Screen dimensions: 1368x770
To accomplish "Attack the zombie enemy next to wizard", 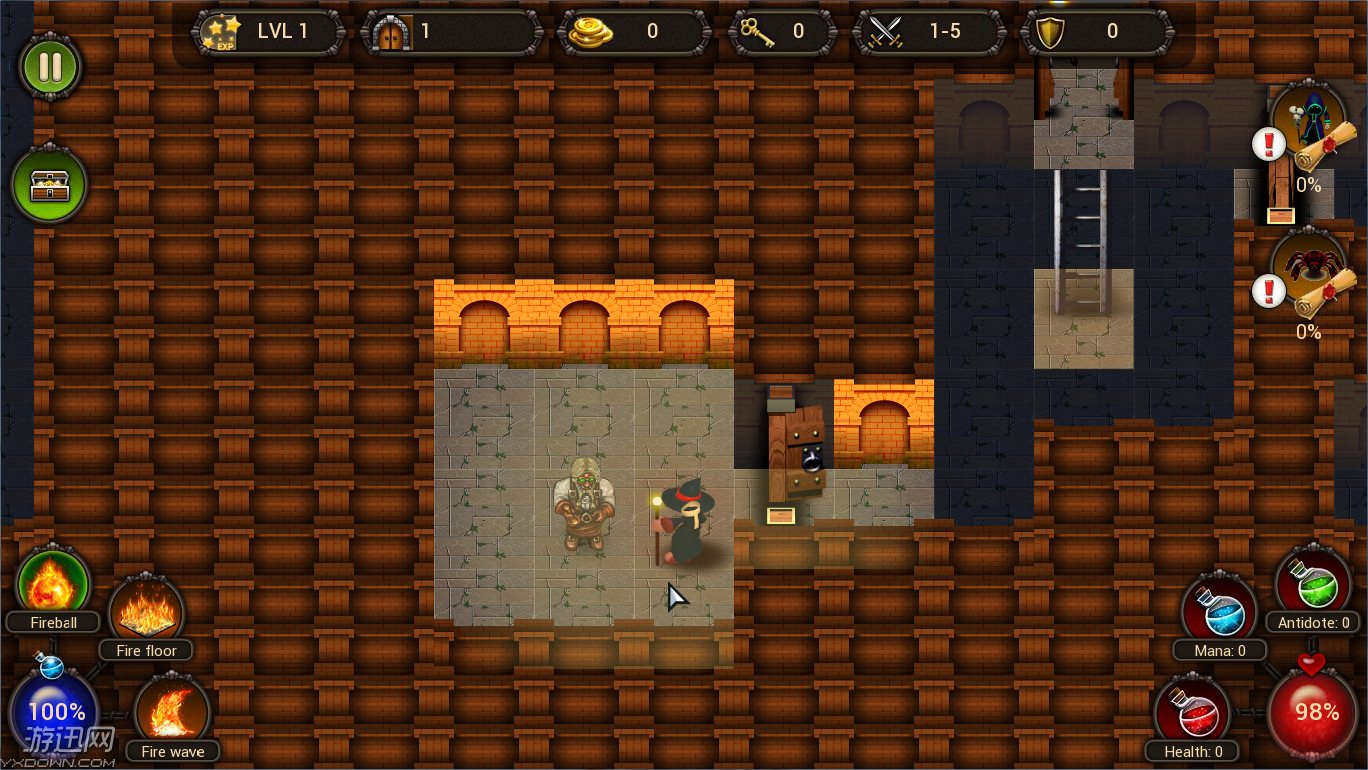I will (x=583, y=503).
